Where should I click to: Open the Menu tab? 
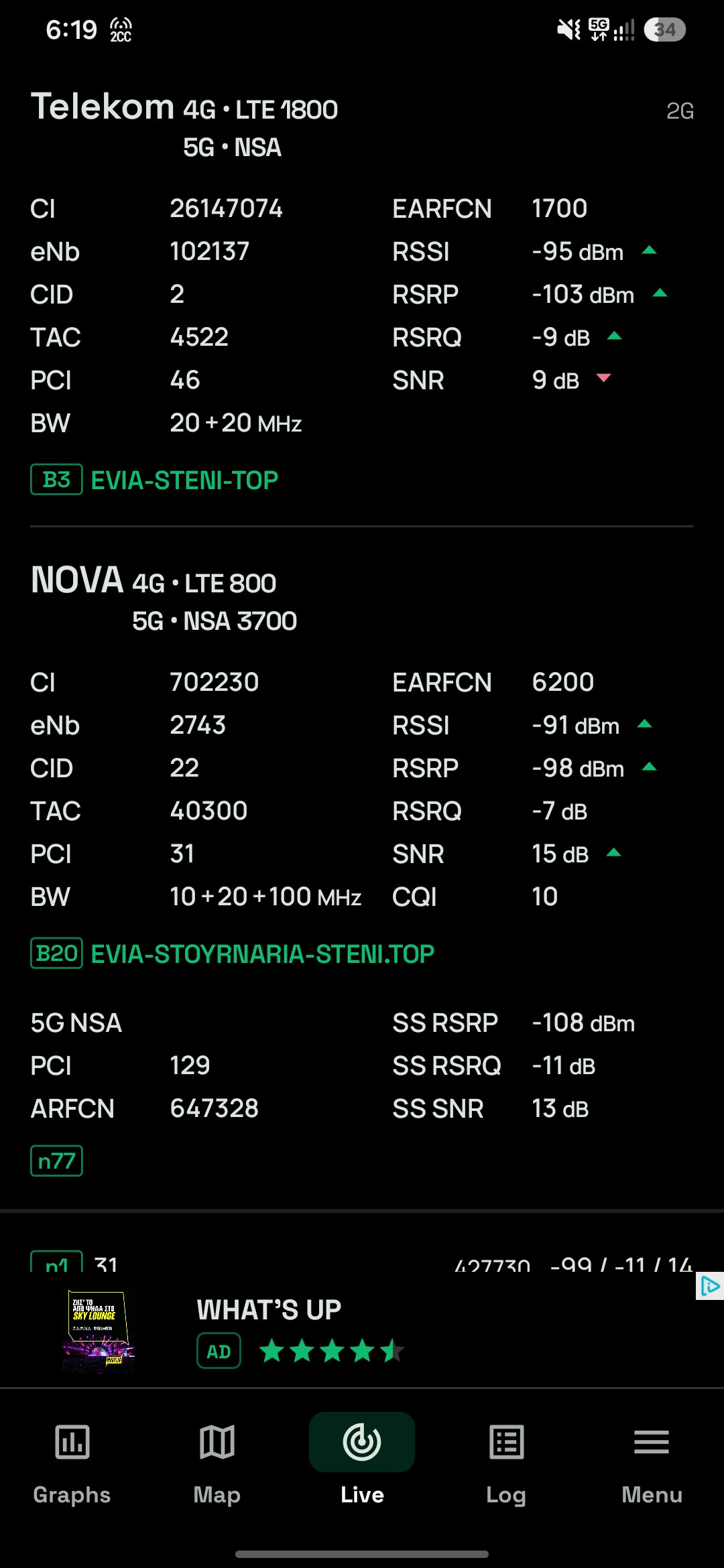point(652,1464)
